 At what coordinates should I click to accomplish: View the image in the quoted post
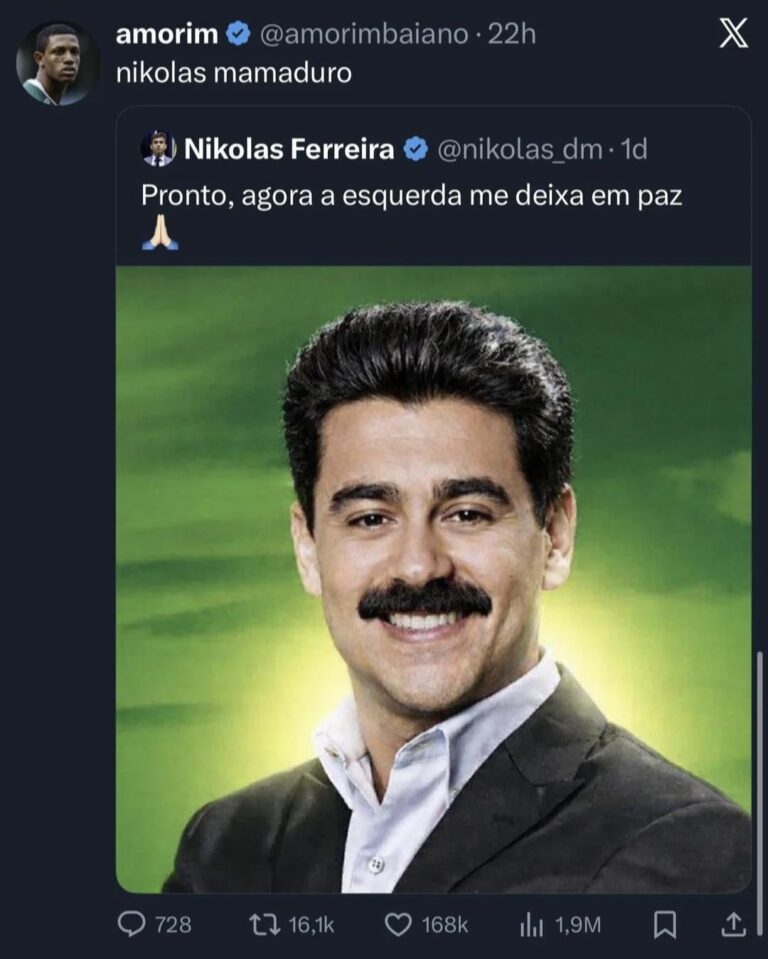(433, 578)
